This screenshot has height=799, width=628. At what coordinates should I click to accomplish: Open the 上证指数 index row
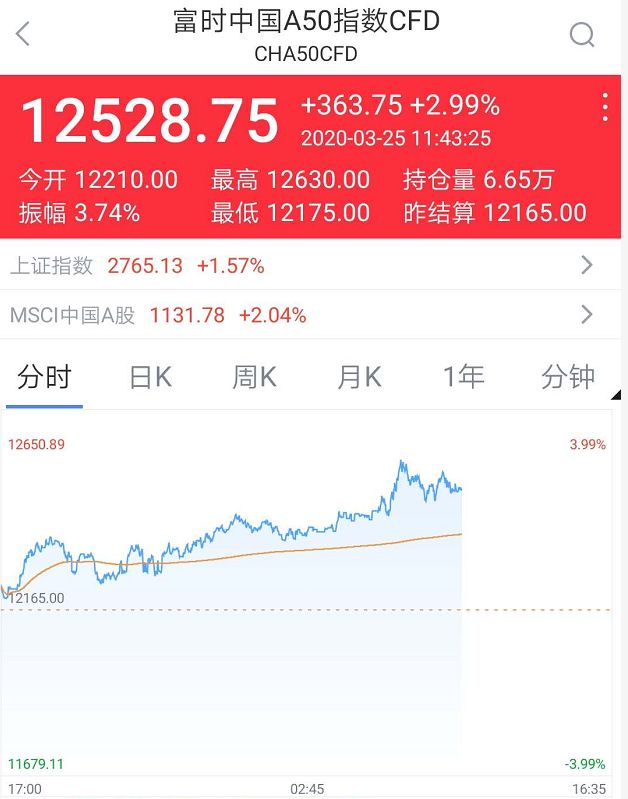tap(300, 266)
